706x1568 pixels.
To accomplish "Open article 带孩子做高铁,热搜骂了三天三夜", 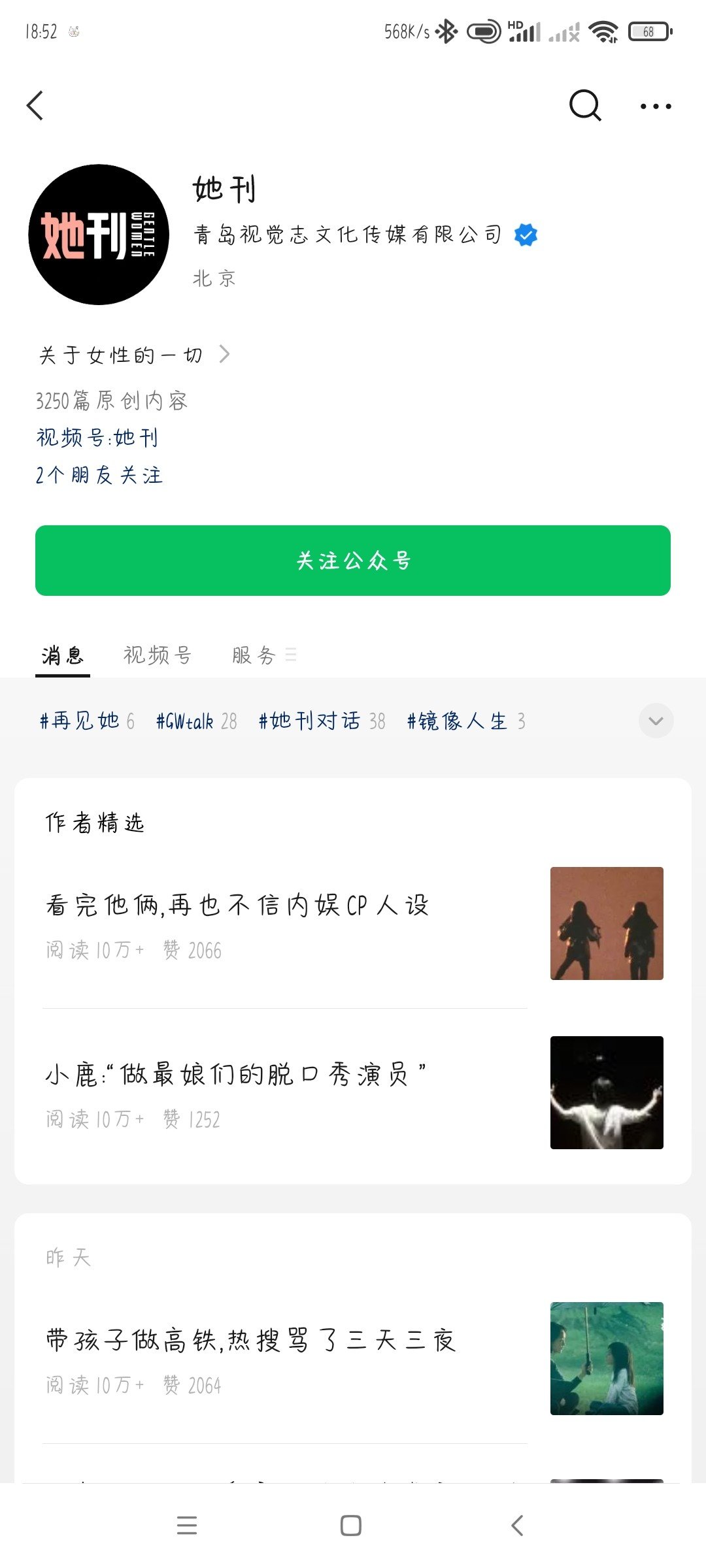I will pyautogui.click(x=353, y=1359).
